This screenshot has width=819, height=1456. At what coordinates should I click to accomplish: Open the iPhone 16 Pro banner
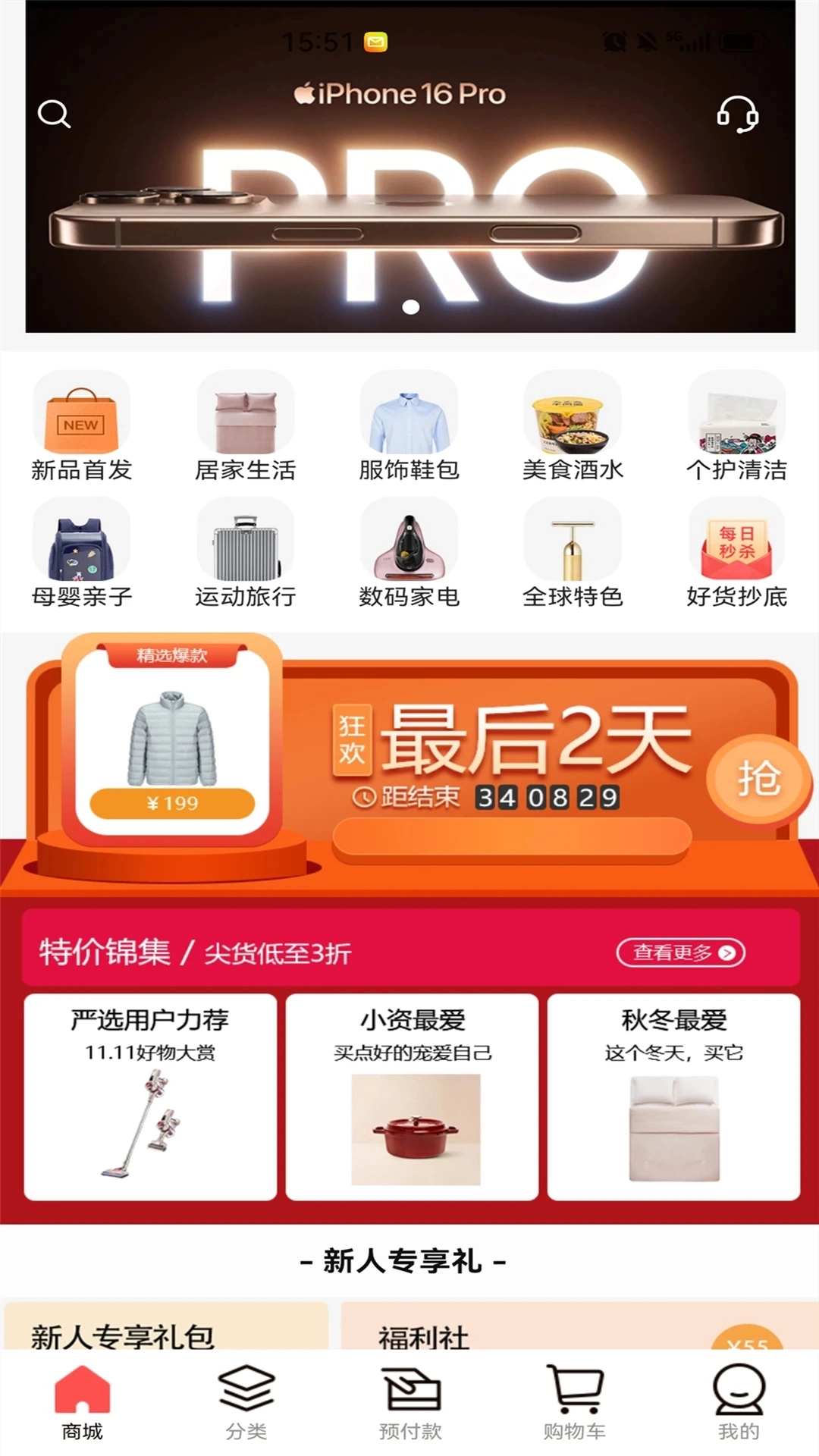pyautogui.click(x=409, y=220)
